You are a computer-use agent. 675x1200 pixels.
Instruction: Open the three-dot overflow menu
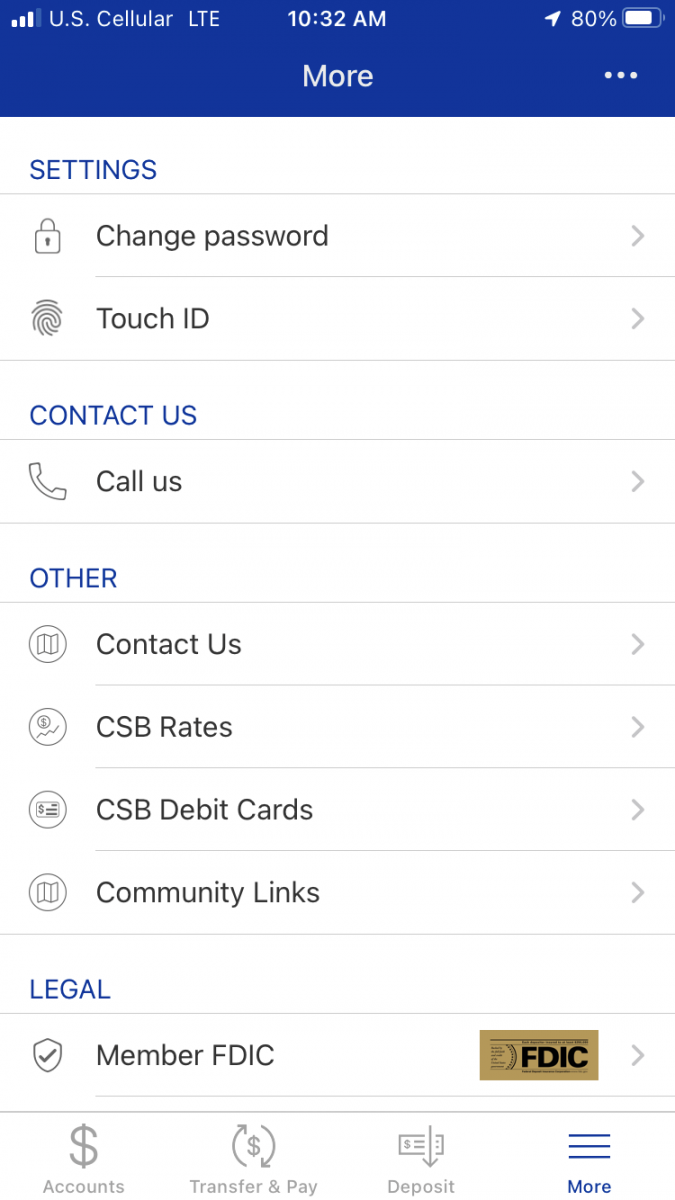(x=620, y=76)
